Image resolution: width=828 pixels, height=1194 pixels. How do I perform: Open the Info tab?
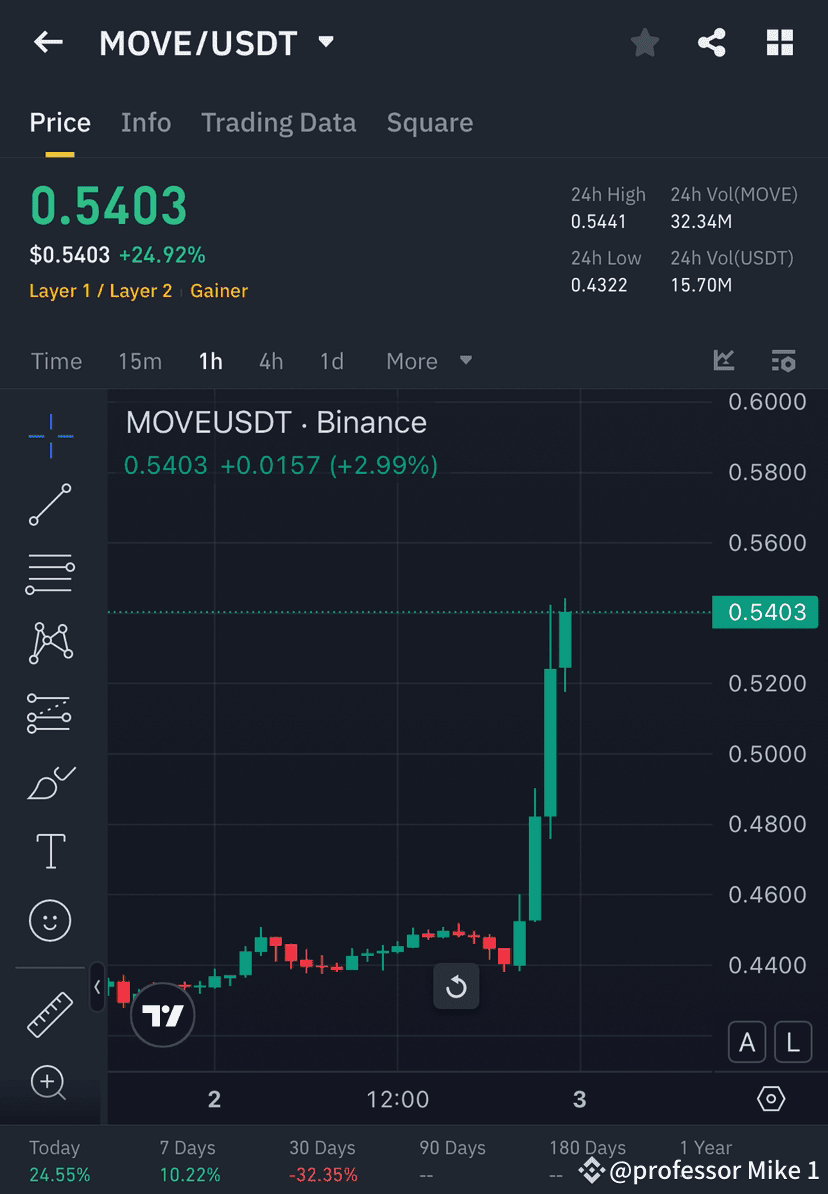[146, 122]
